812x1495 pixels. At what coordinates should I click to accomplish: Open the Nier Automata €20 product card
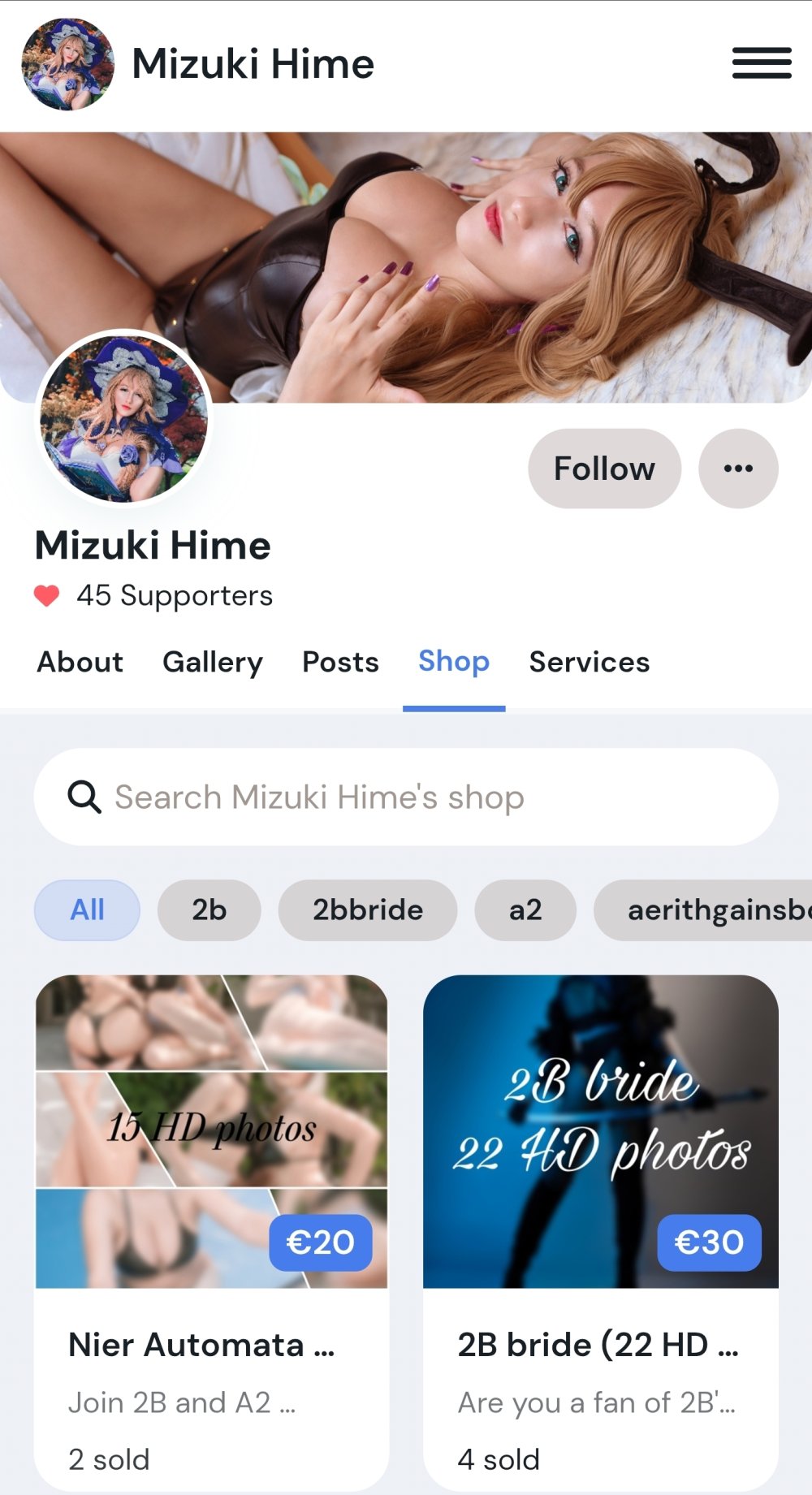(211, 1218)
